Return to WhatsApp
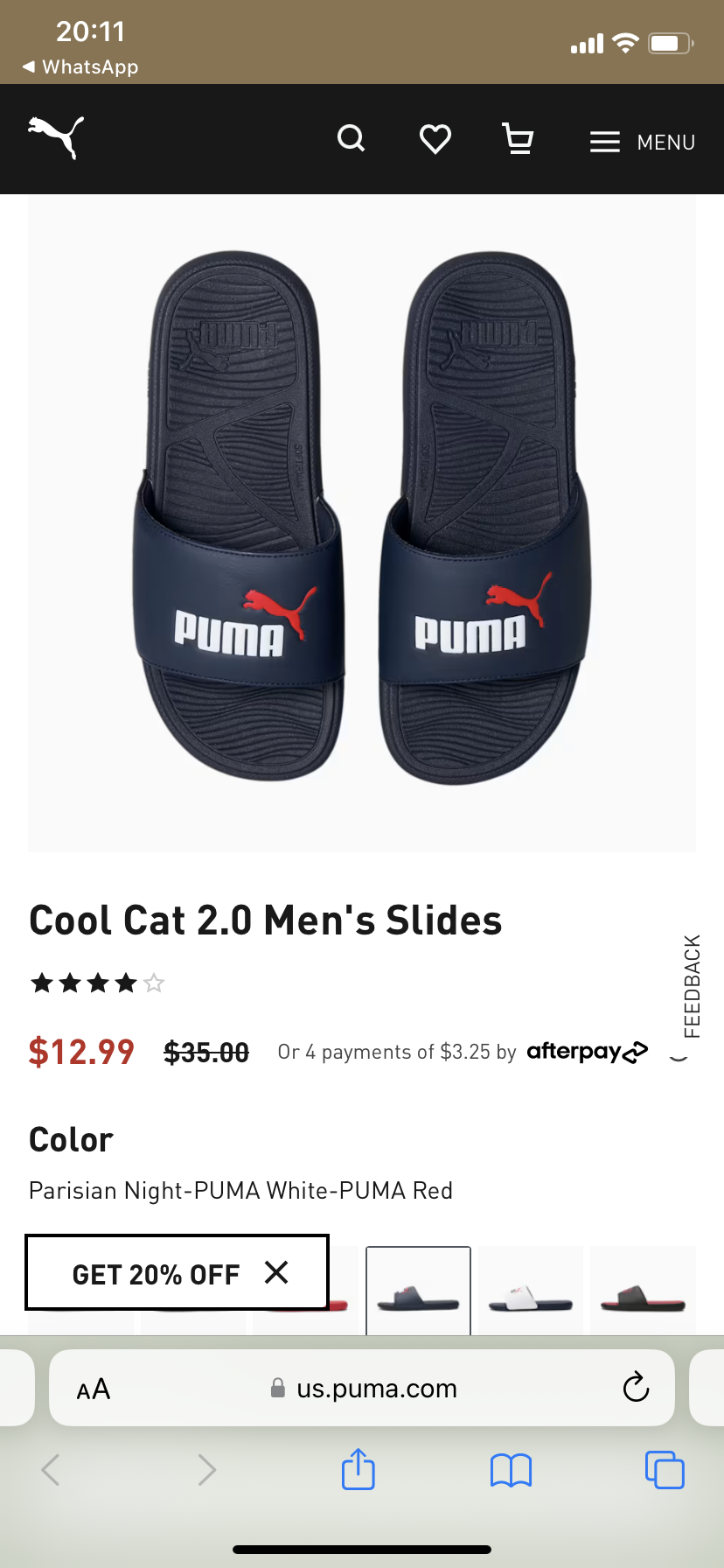724x1568 pixels. click(x=80, y=66)
